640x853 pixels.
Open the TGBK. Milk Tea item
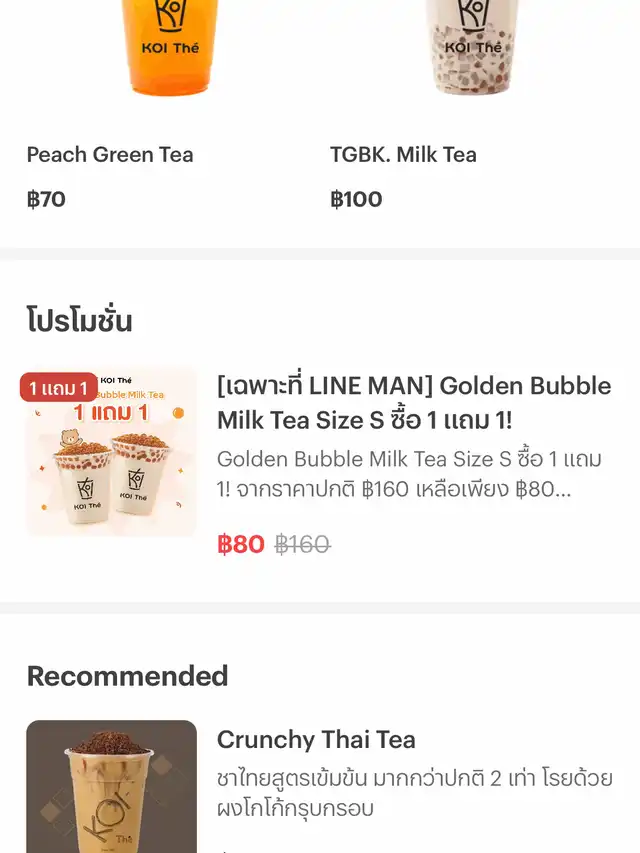(403, 155)
